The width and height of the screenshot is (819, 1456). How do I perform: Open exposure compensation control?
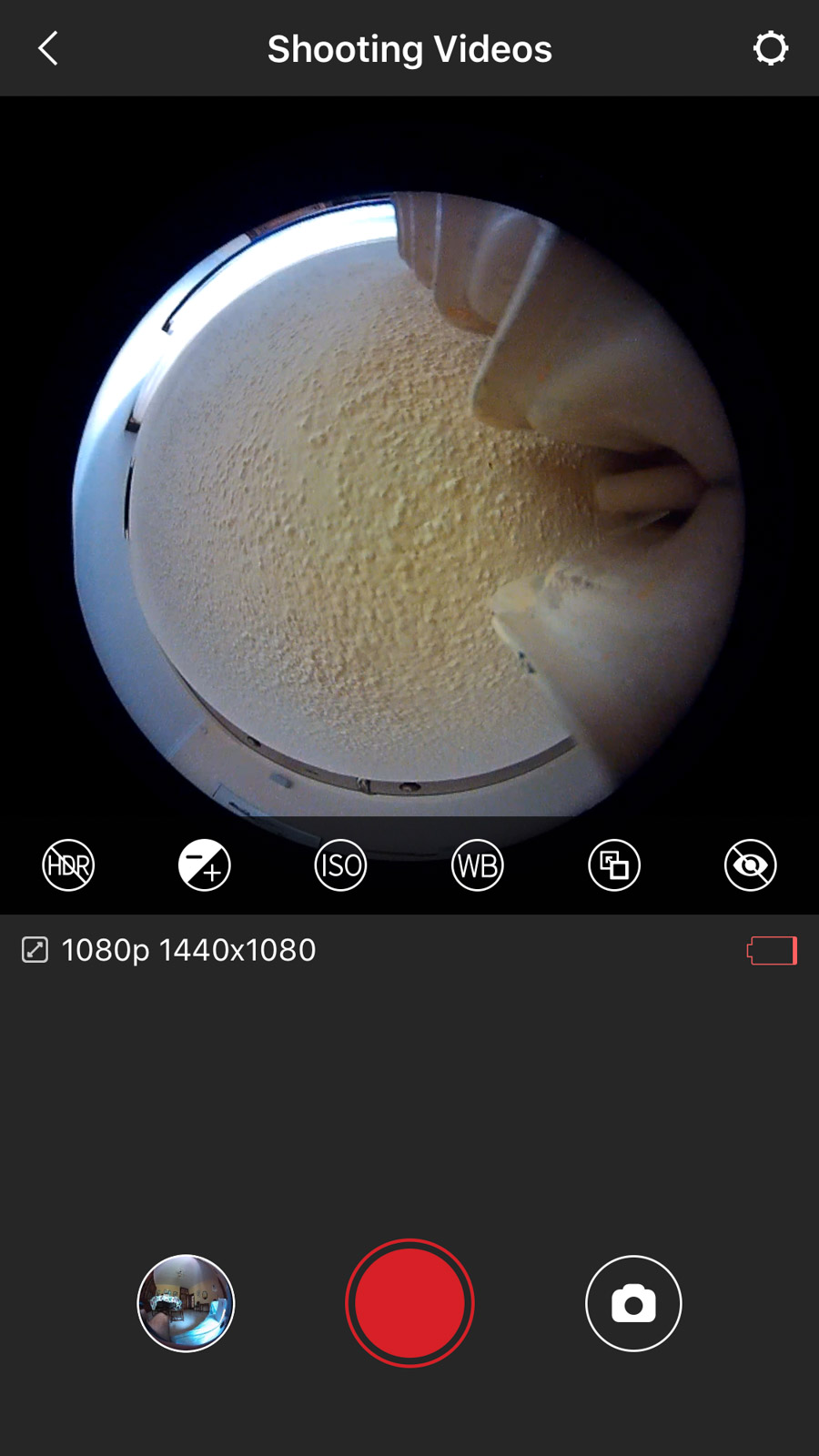pyautogui.click(x=205, y=864)
